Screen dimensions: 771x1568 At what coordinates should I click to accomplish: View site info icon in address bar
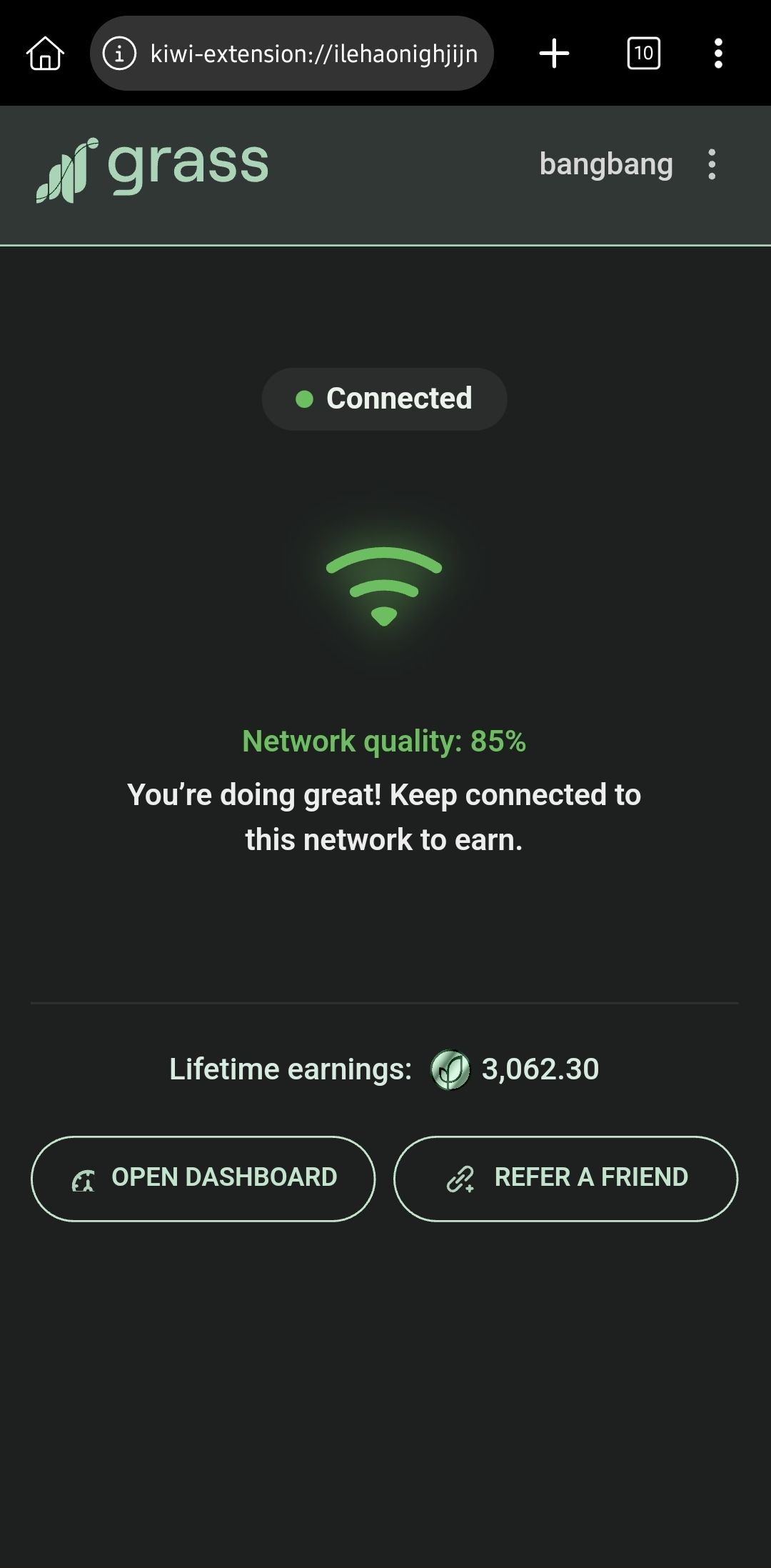pos(119,54)
